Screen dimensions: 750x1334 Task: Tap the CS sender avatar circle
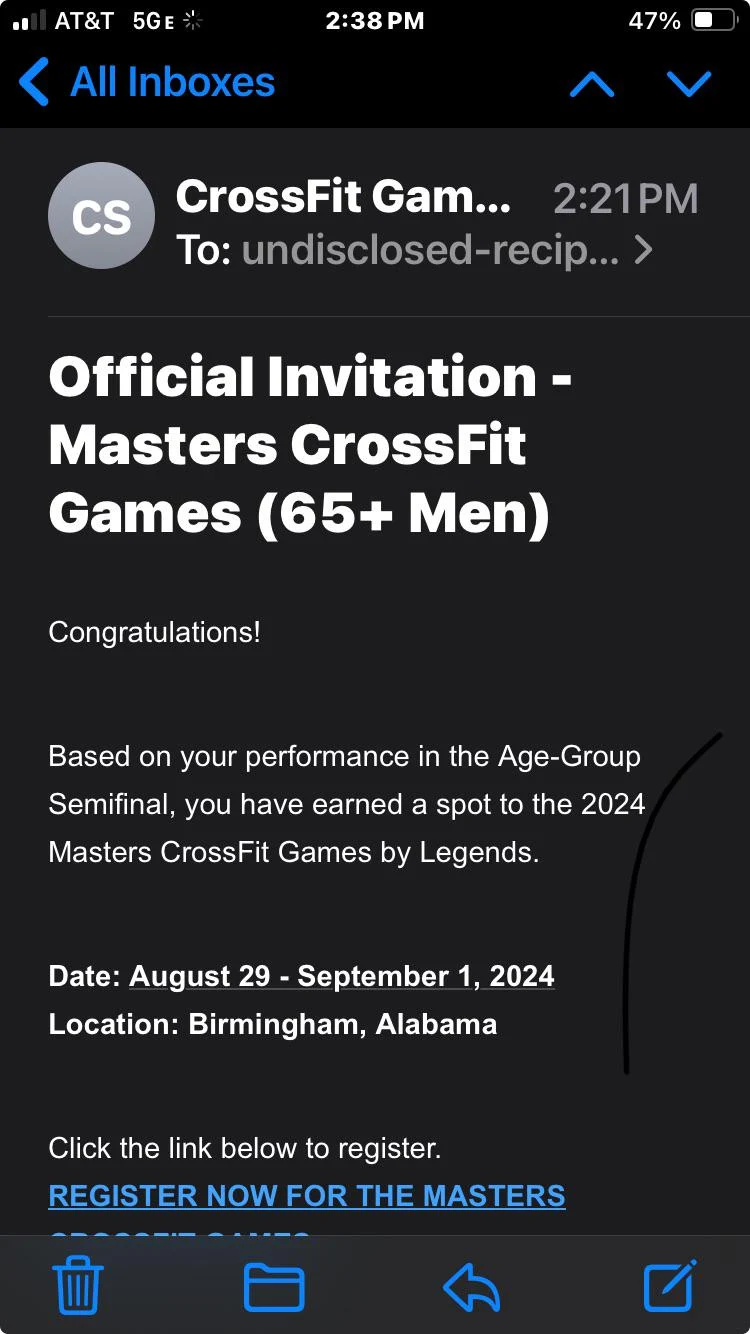click(101, 216)
